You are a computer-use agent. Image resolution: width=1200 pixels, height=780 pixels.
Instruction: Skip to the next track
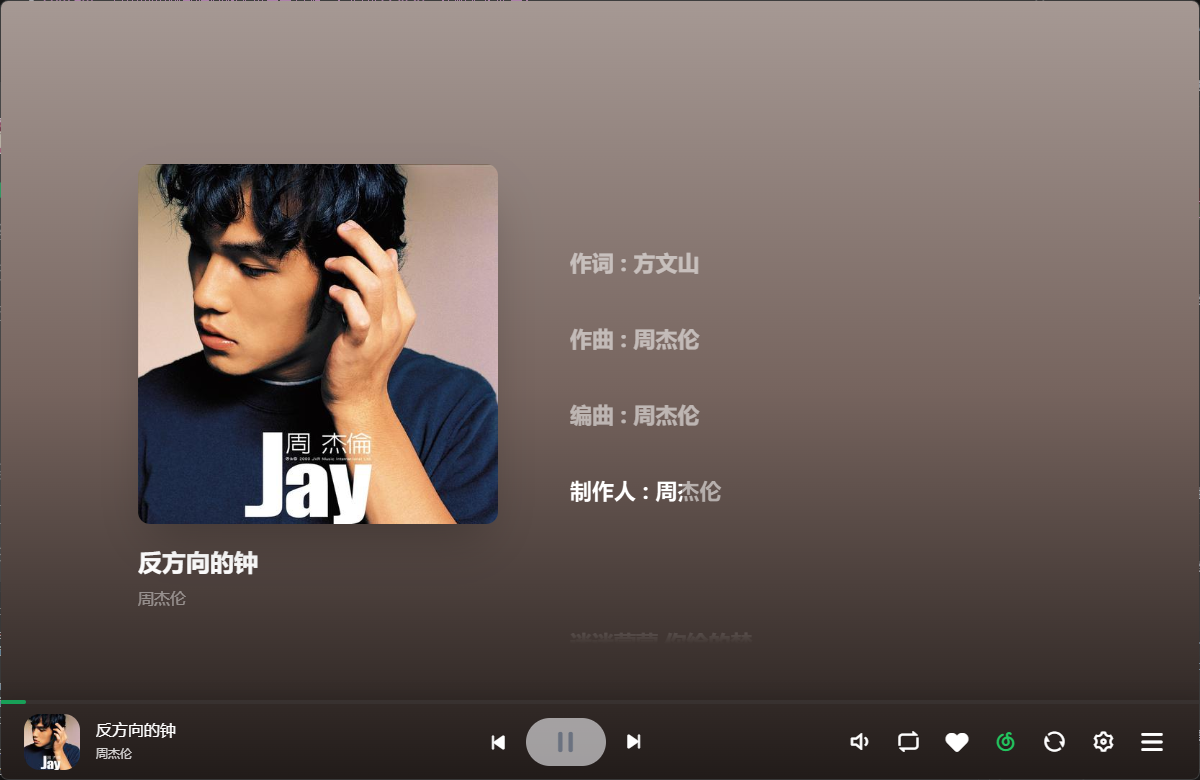click(633, 742)
